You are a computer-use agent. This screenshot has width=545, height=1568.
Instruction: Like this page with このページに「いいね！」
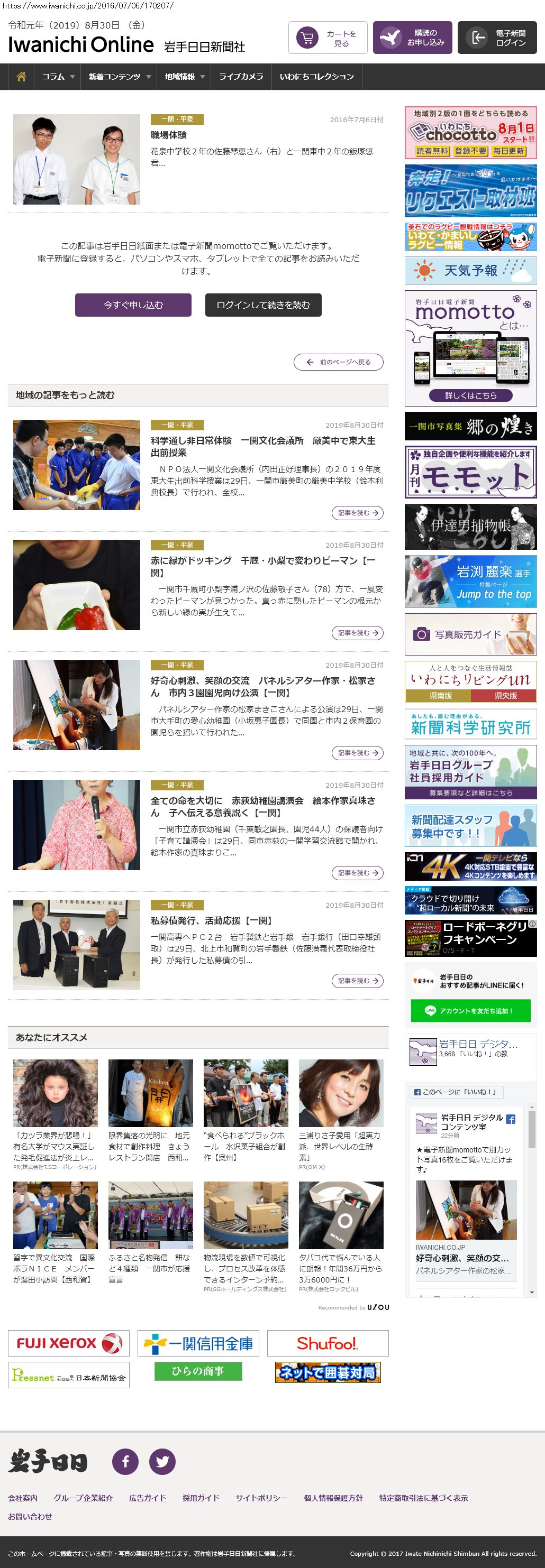[456, 1091]
